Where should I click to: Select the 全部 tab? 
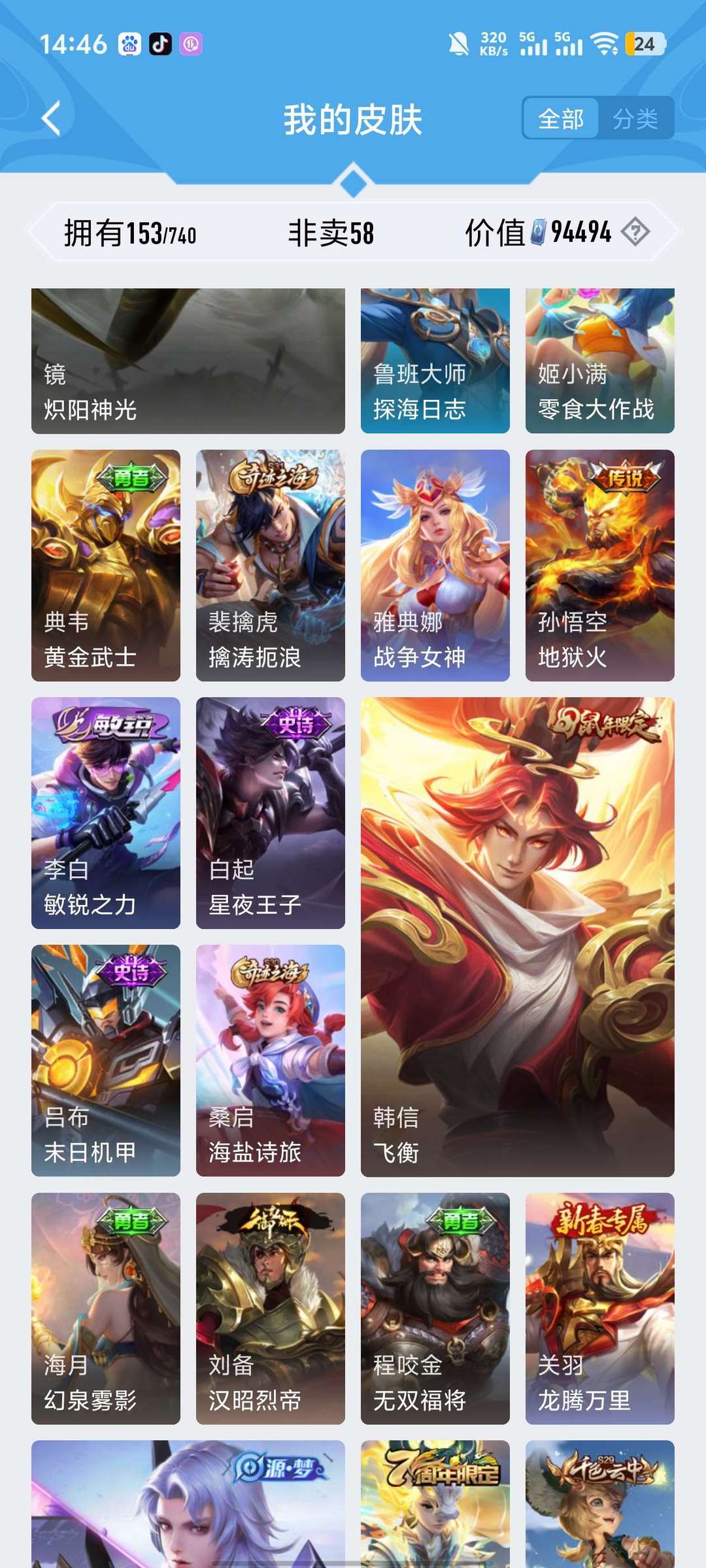pyautogui.click(x=561, y=118)
